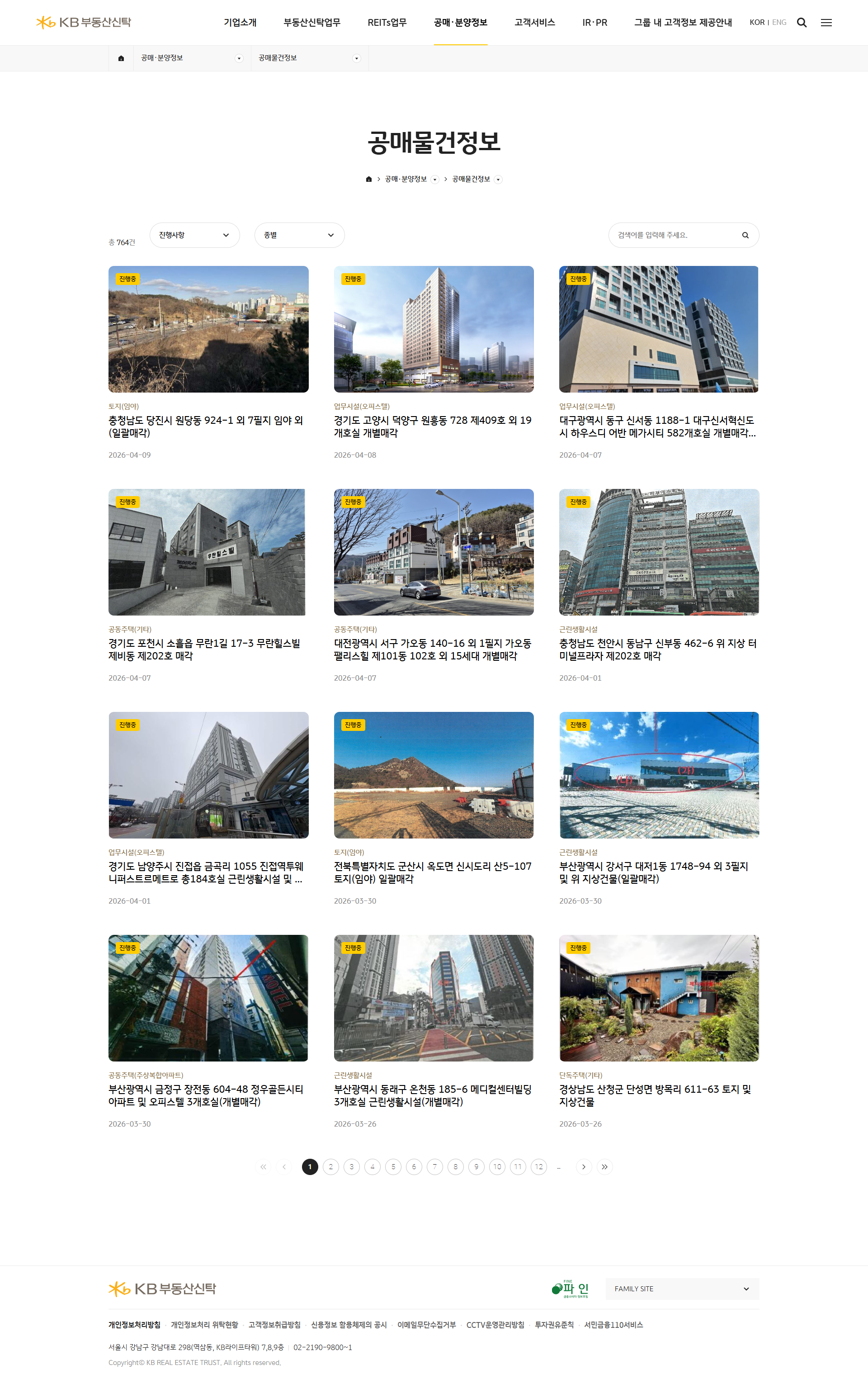
Task: Open 대전광역시 서구 가오동 팰리스힐 listing
Action: point(433,649)
